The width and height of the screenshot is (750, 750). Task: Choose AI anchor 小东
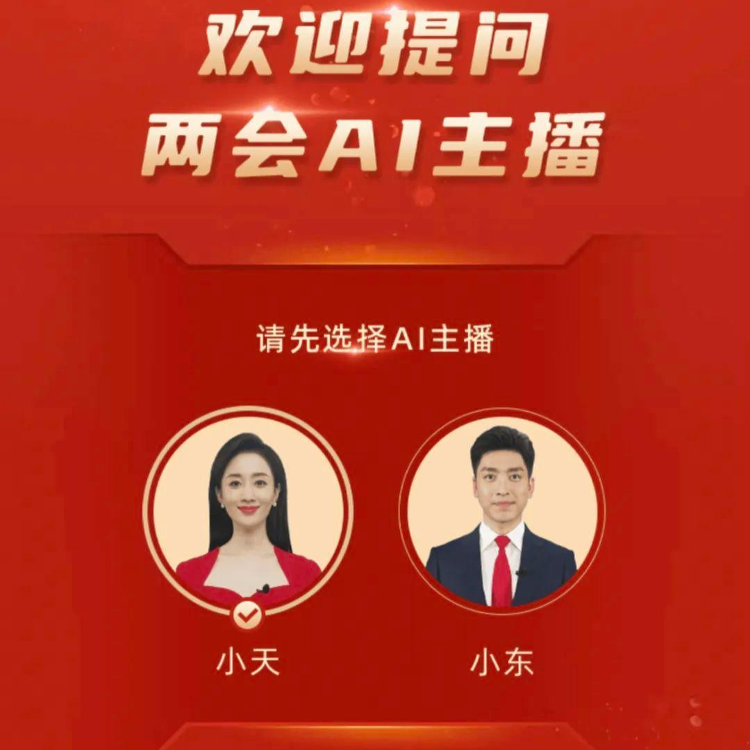click(501, 512)
